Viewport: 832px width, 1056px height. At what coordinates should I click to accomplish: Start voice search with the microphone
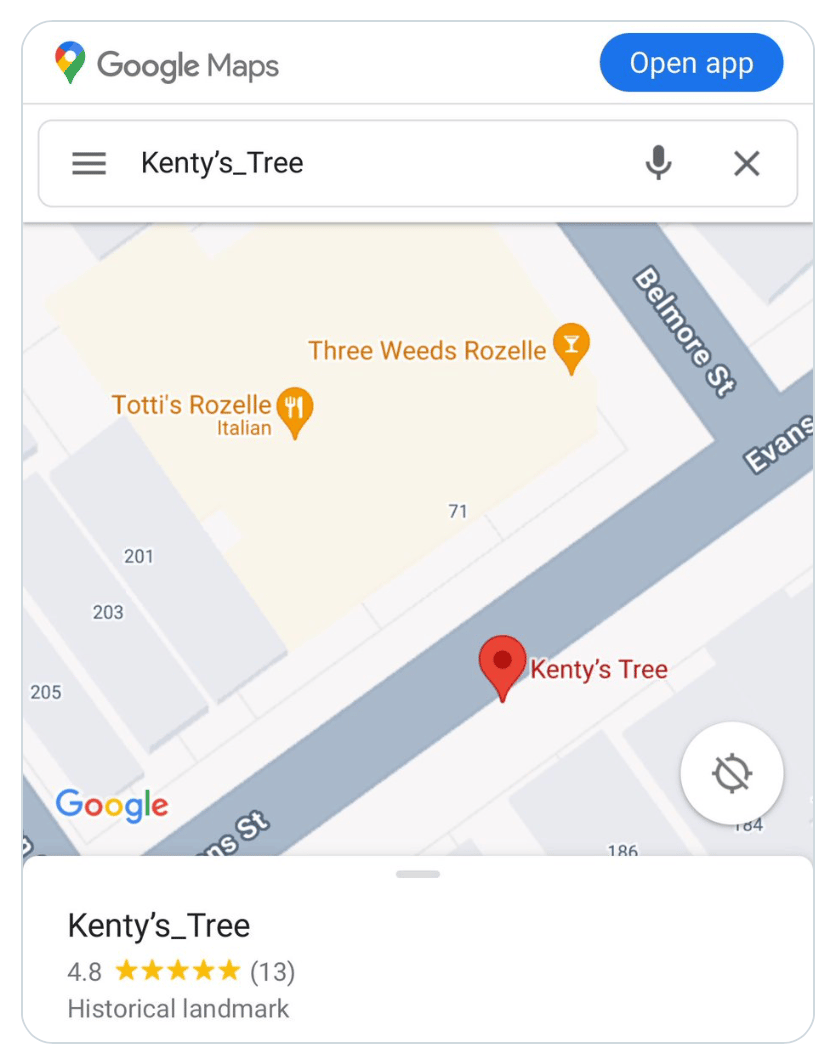click(x=658, y=163)
